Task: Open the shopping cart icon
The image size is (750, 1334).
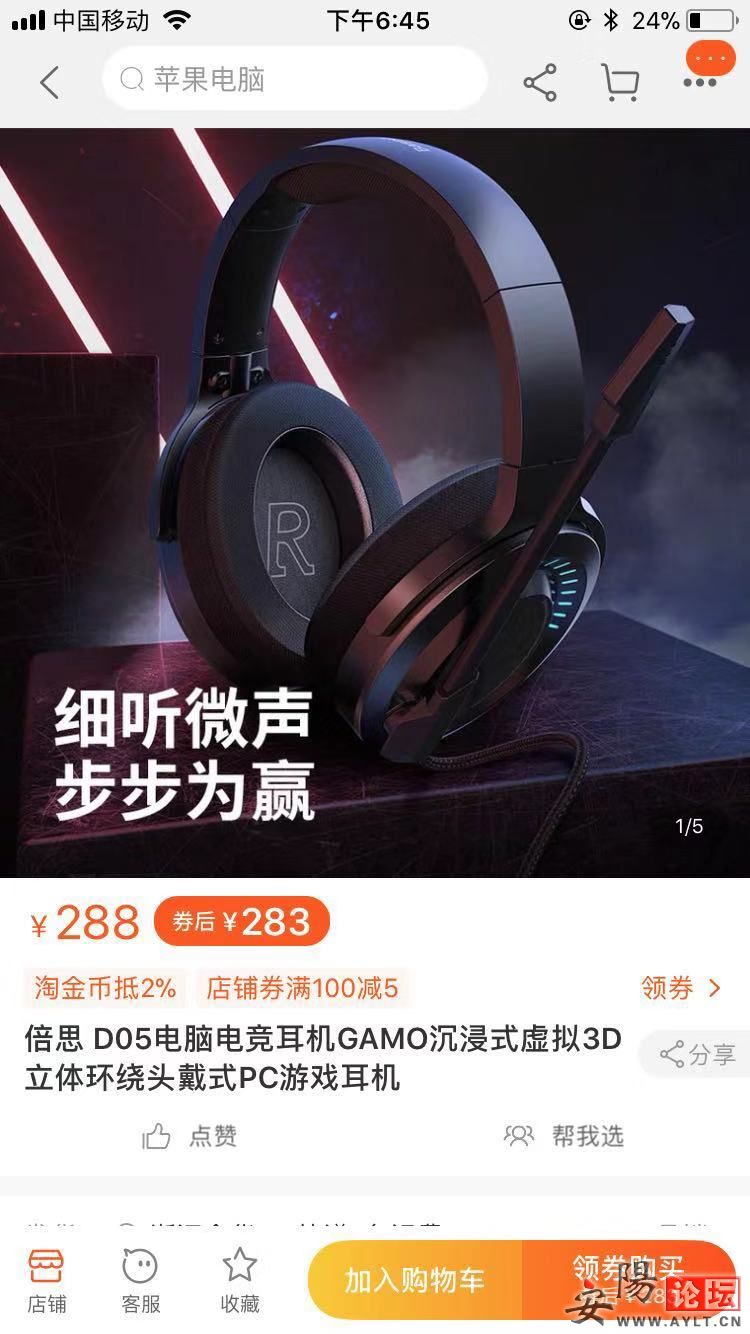Action: [620, 82]
